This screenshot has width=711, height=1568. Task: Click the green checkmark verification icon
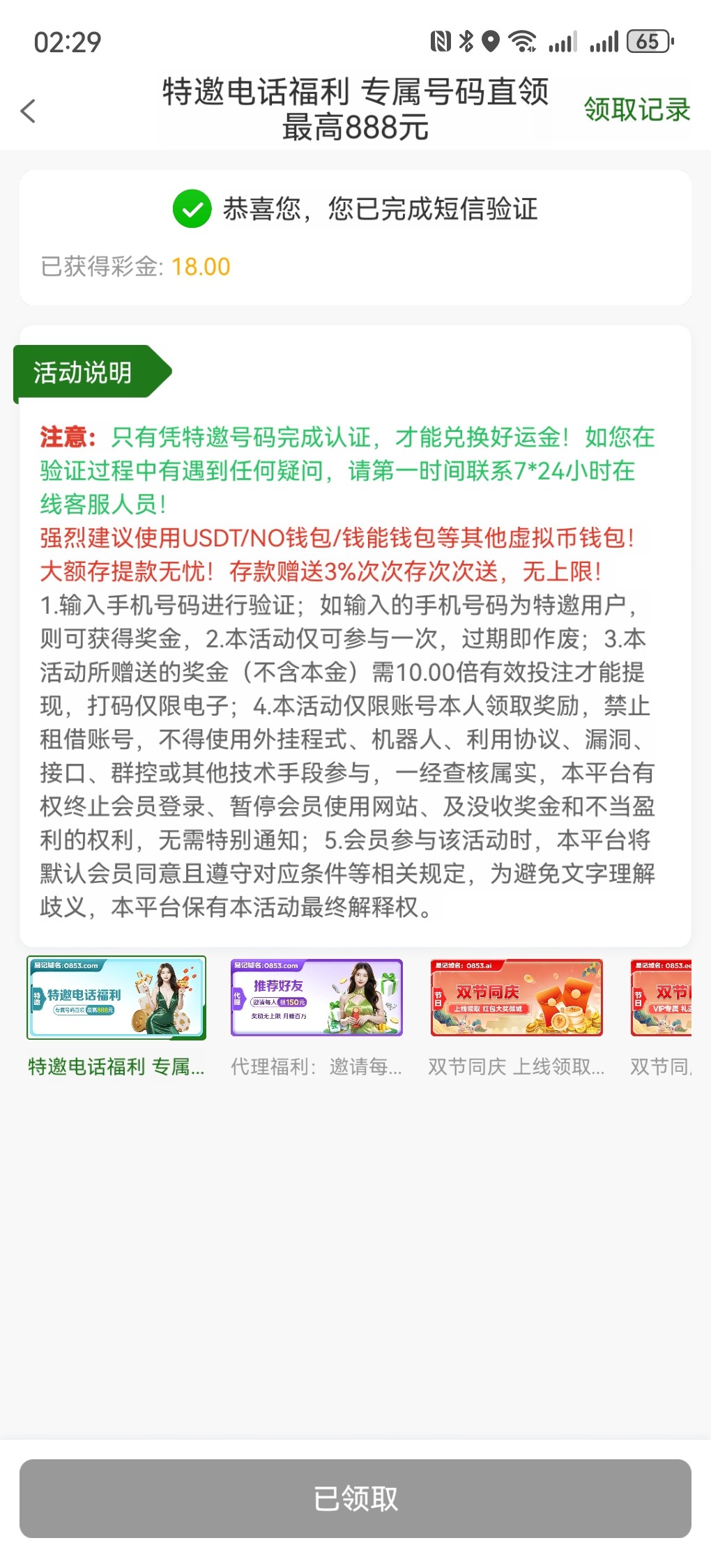191,208
